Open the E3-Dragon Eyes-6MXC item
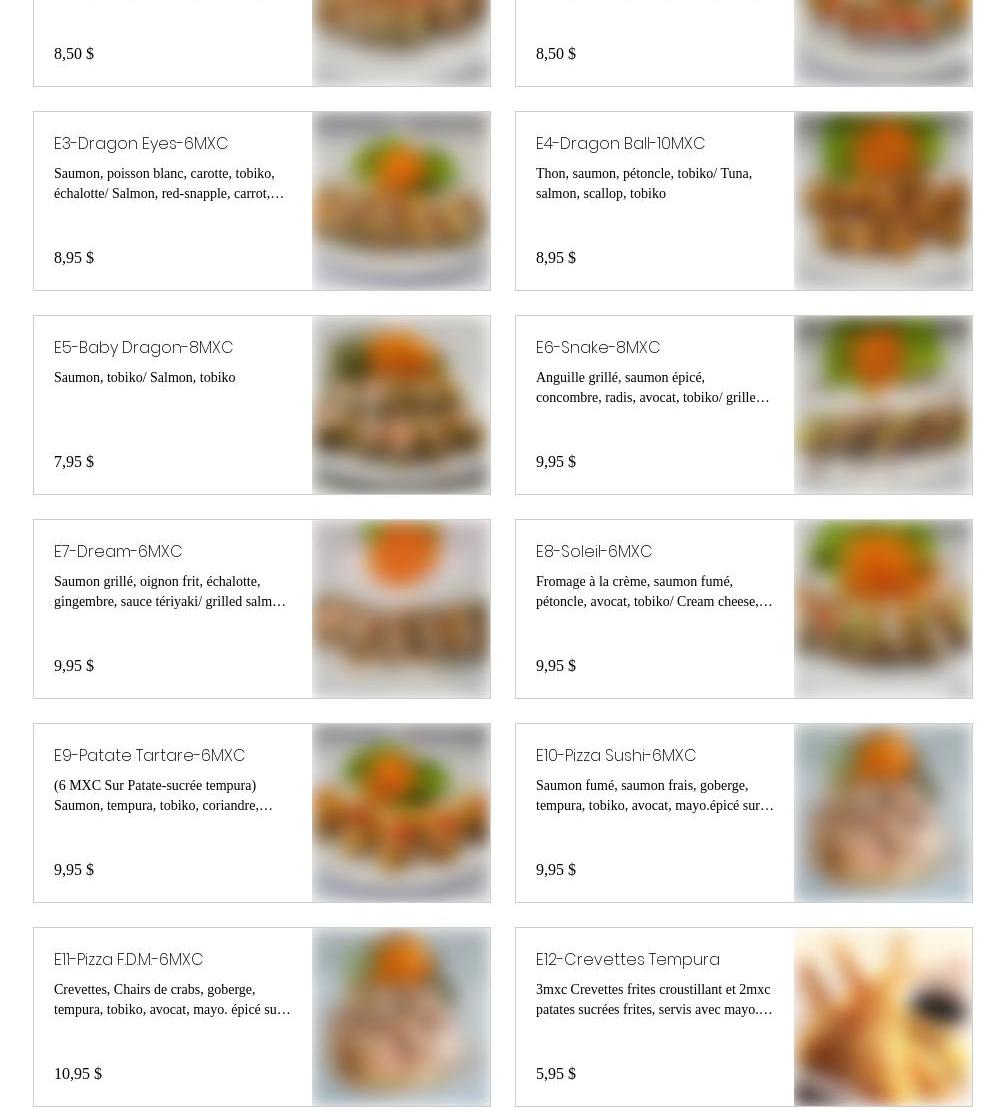Image resolution: width=1006 pixels, height=1111 pixels. [141, 144]
